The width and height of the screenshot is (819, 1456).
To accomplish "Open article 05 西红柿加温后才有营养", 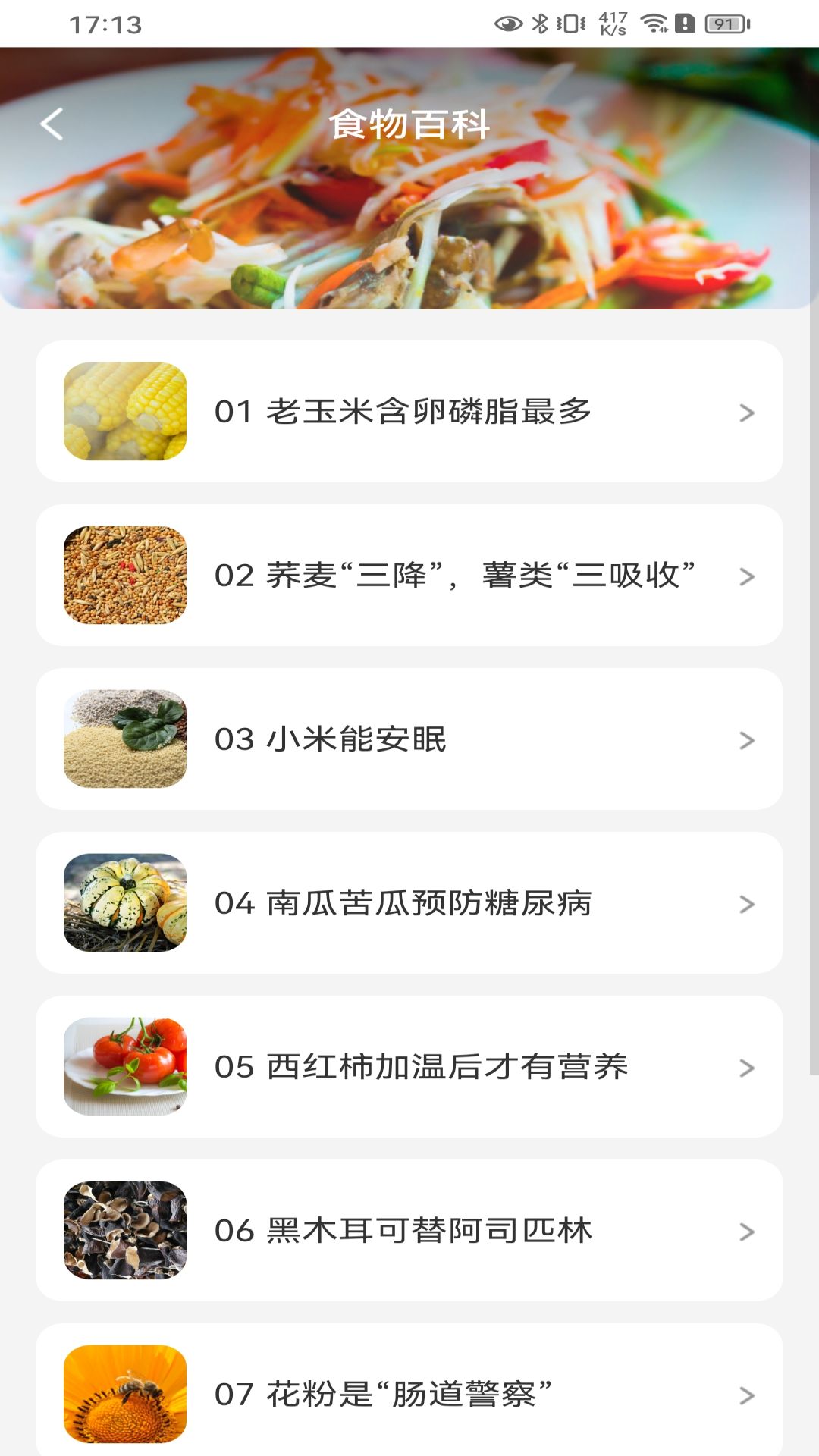I will [409, 1066].
